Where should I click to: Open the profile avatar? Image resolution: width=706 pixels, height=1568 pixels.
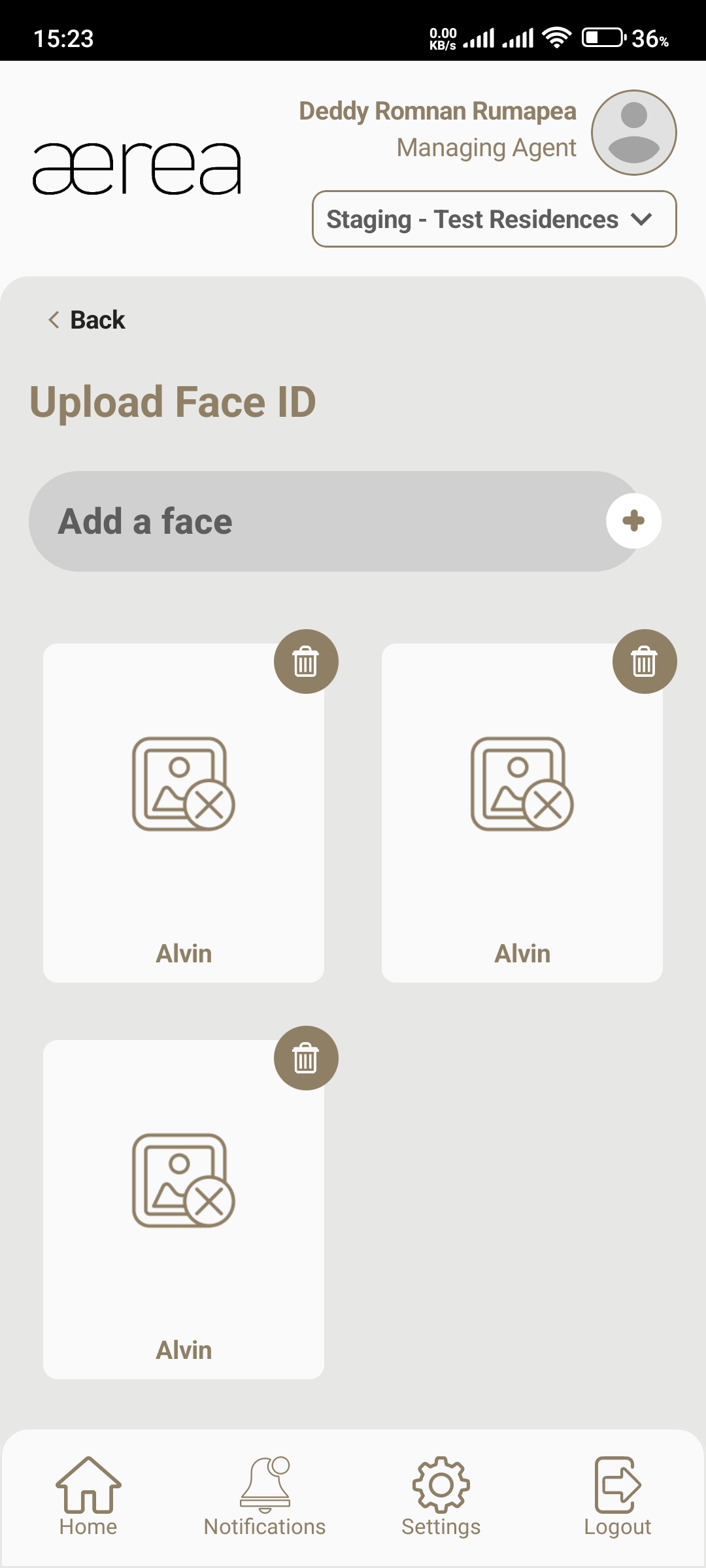point(633,133)
